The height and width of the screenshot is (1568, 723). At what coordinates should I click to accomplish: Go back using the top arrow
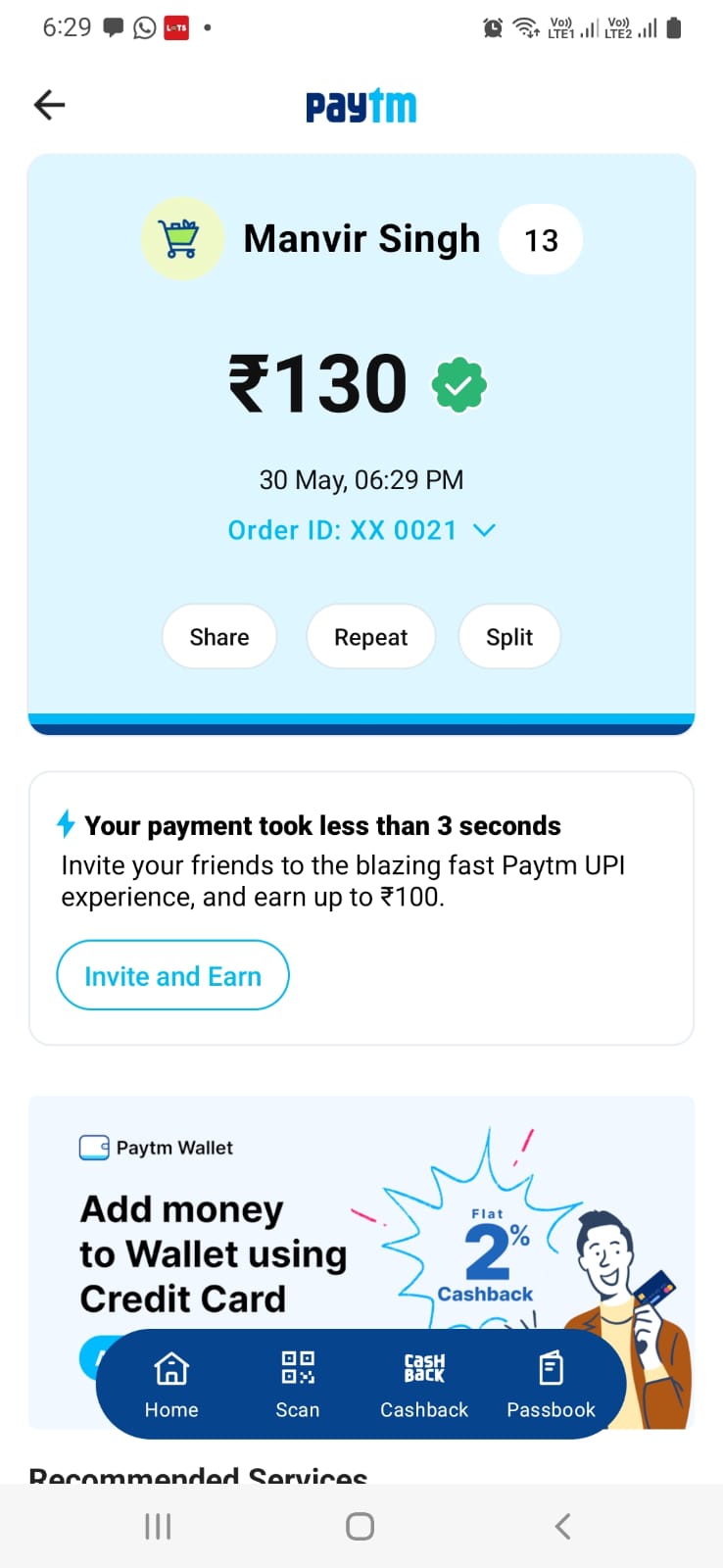[49, 105]
